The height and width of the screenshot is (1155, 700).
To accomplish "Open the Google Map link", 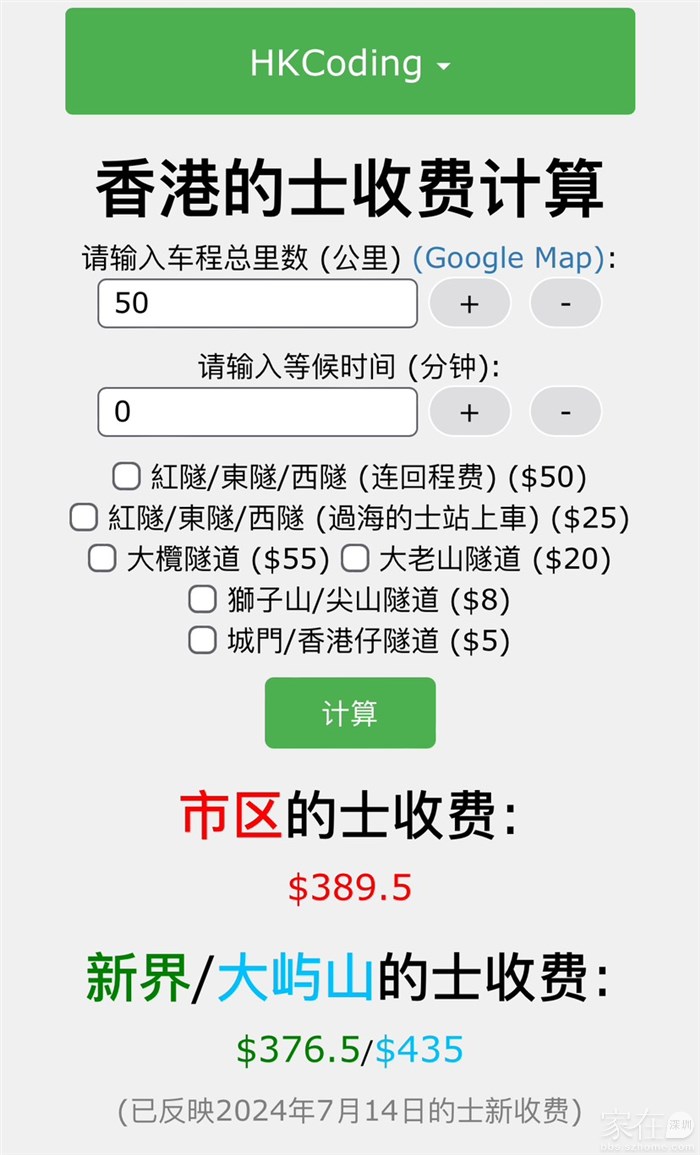I will [x=509, y=258].
